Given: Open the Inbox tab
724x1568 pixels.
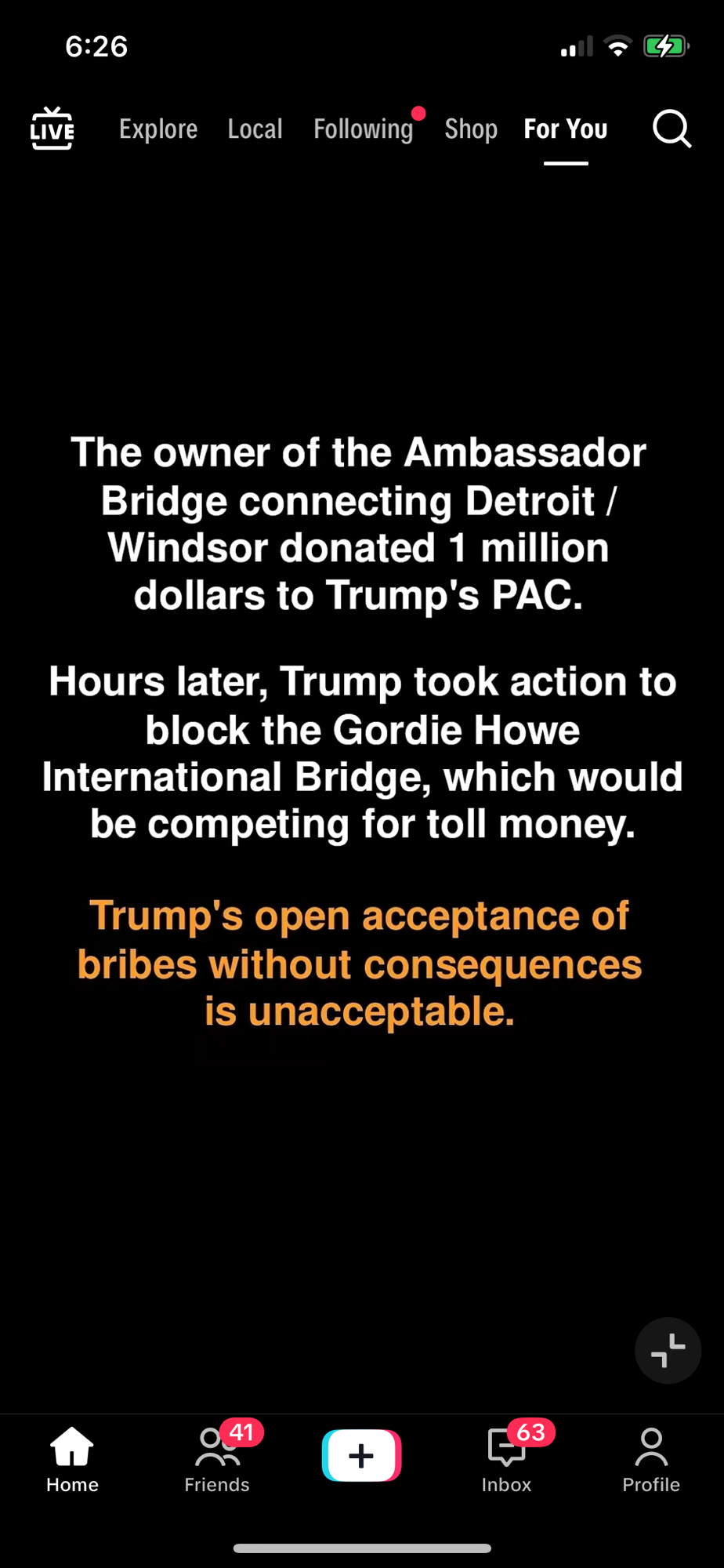Looking at the screenshot, I should [x=506, y=1458].
